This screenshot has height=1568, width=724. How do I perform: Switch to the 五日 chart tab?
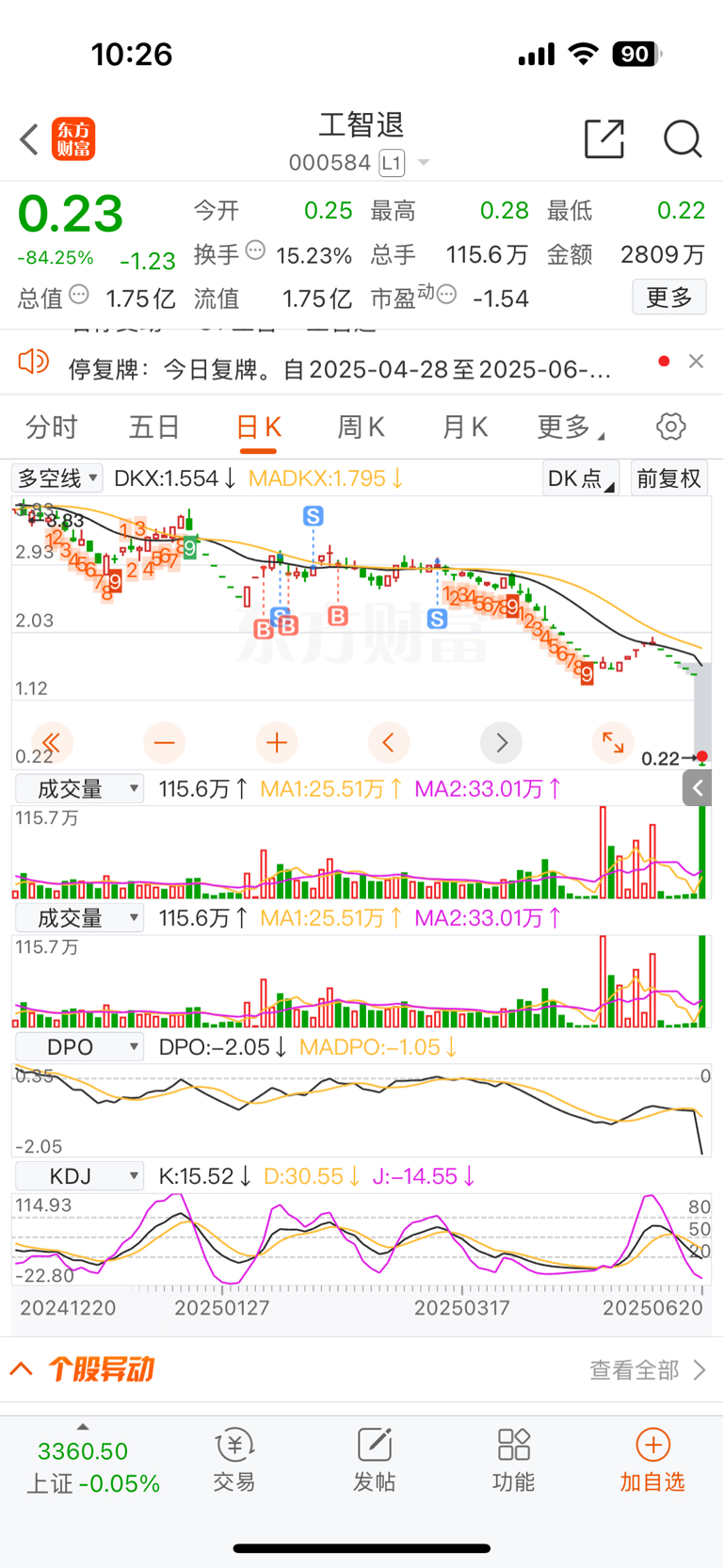[x=154, y=428]
